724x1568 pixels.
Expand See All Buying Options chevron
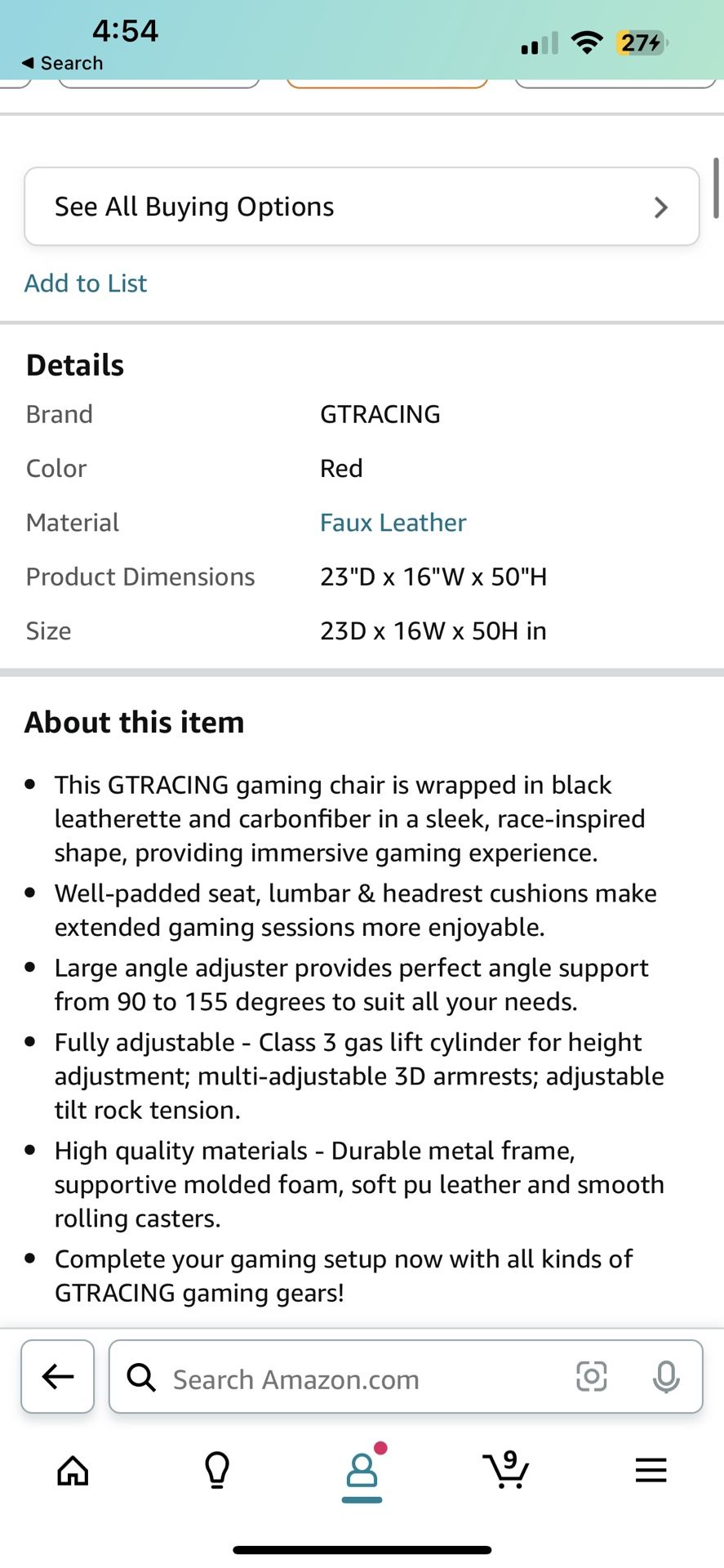[x=660, y=207]
